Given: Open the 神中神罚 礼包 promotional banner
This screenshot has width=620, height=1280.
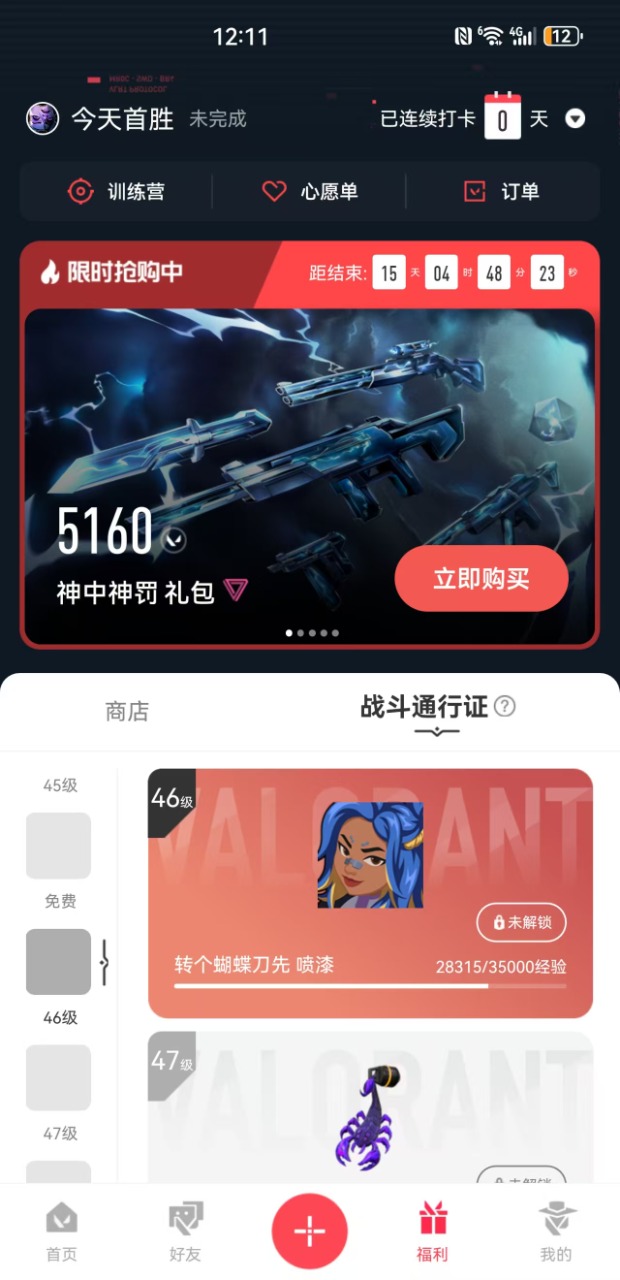Looking at the screenshot, I should click(310, 476).
